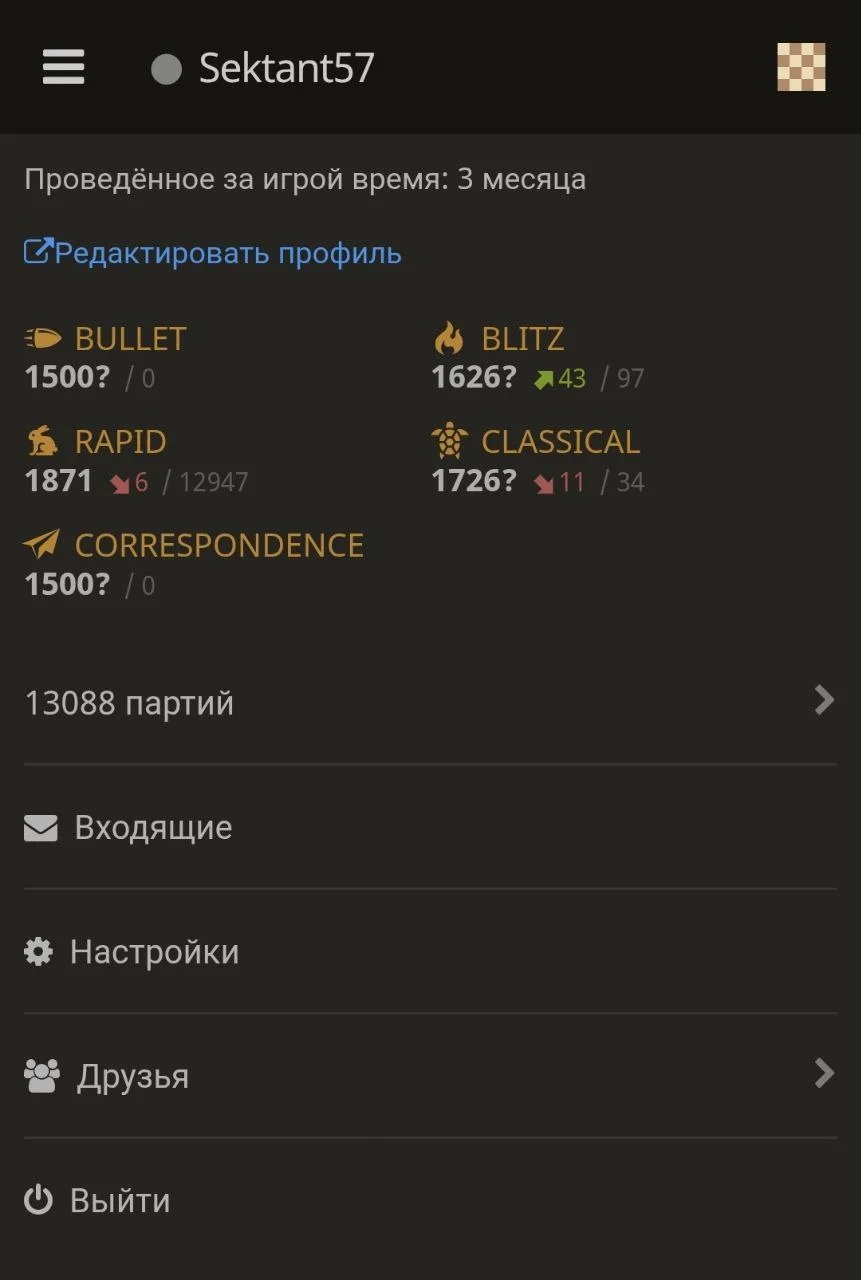The image size is (861, 1280).
Task: View Bullet rating stats
Action: (x=106, y=357)
